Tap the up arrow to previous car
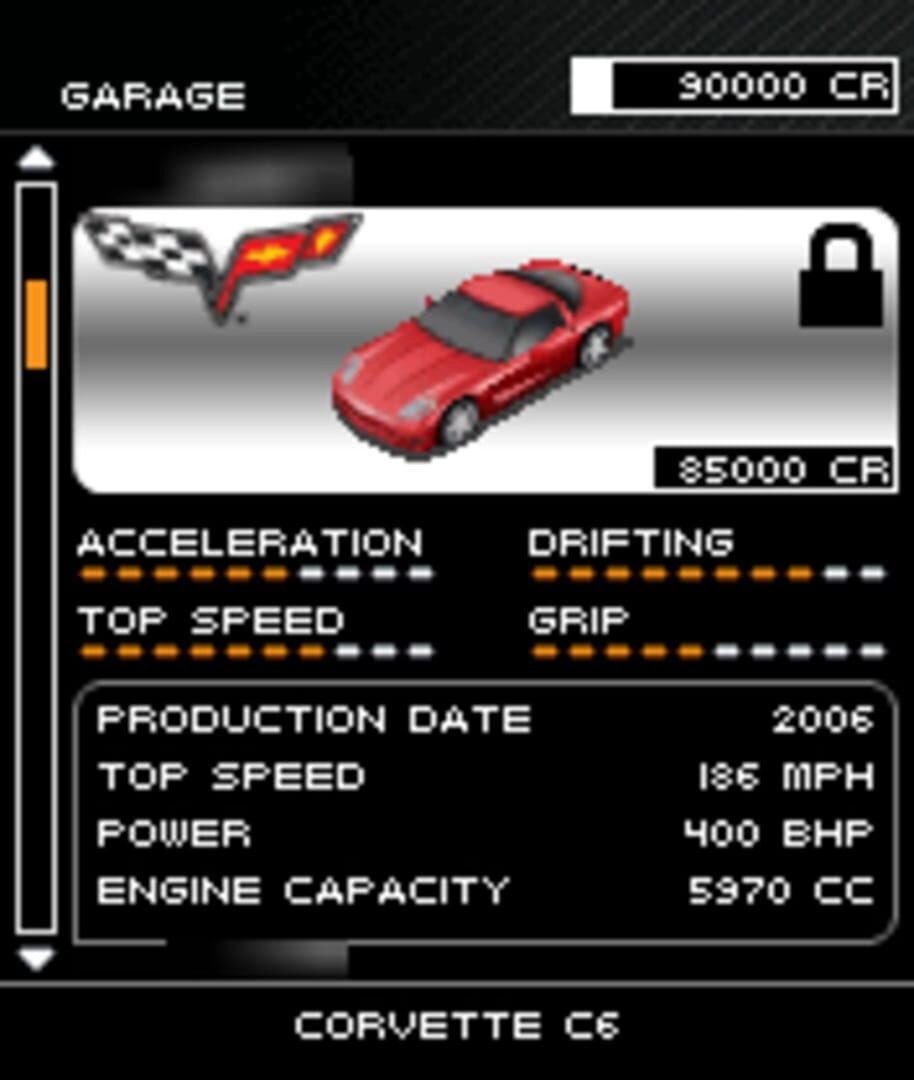 (37, 158)
